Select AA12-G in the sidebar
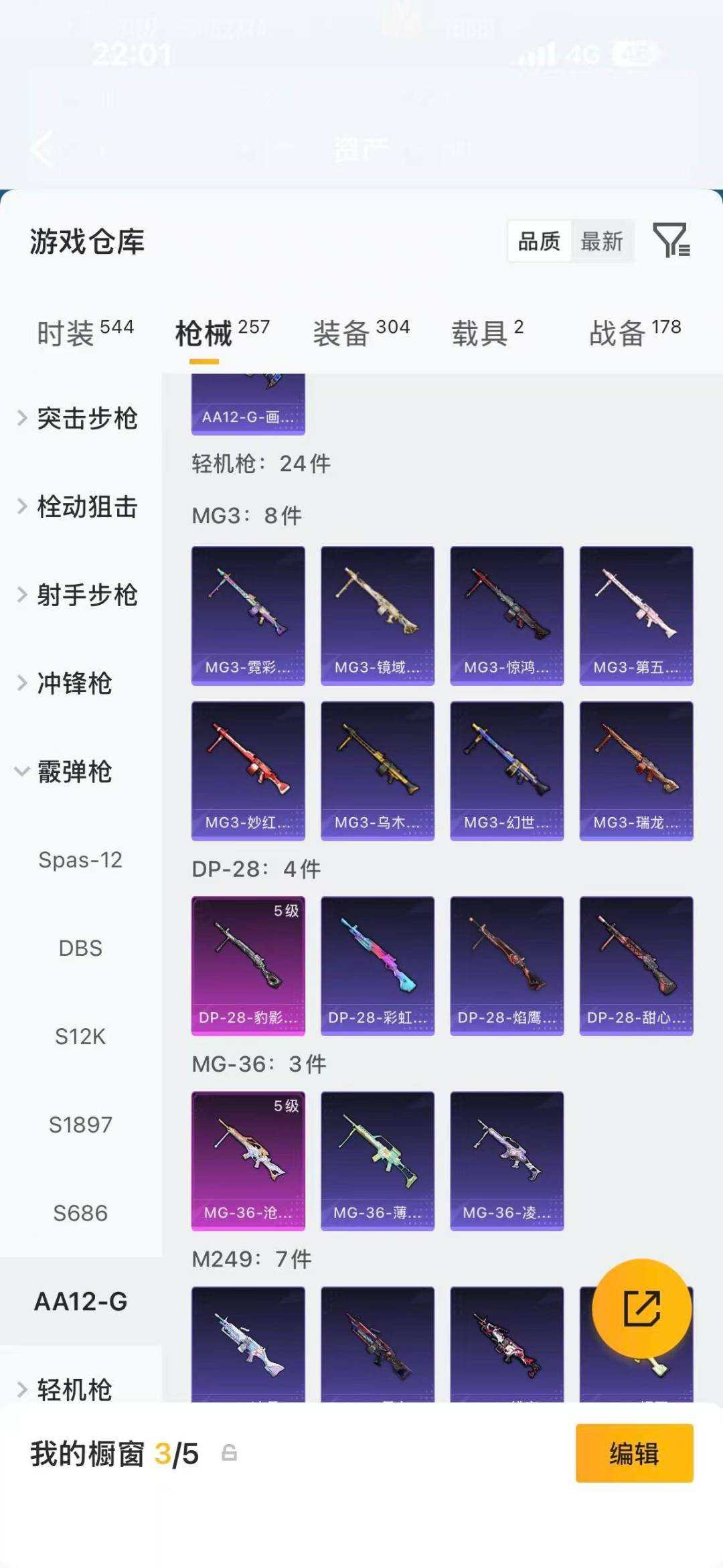This screenshot has height=1568, width=723. click(x=80, y=1301)
